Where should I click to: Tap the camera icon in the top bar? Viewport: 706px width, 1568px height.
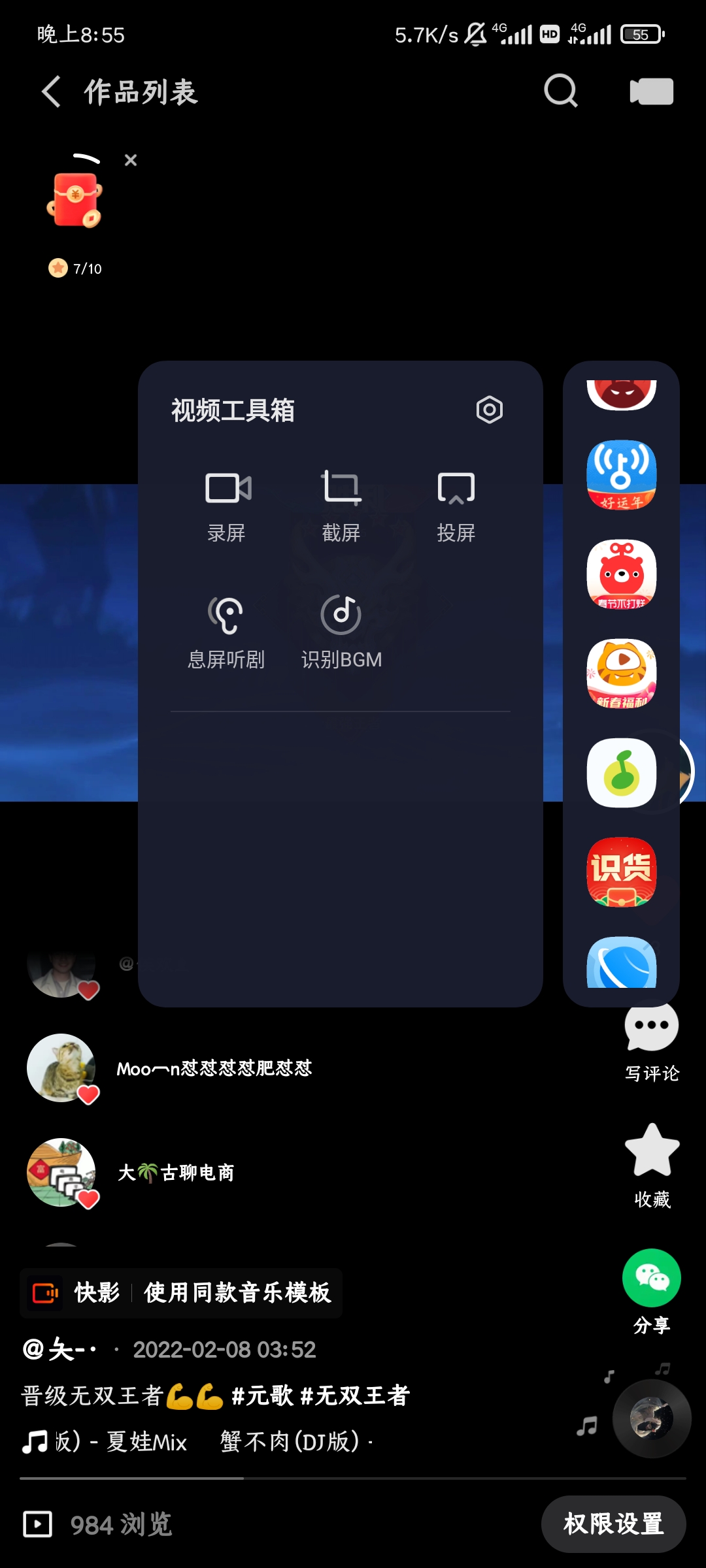[651, 91]
